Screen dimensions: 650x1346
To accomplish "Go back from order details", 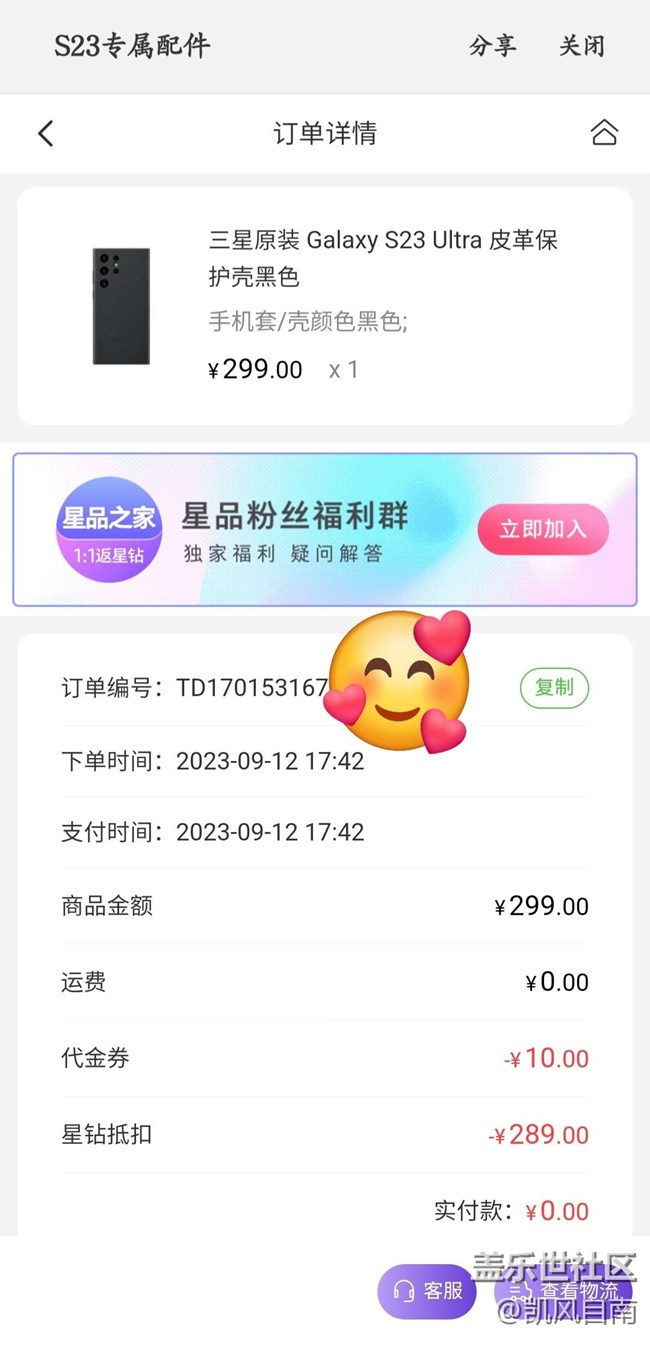I will 45,134.
